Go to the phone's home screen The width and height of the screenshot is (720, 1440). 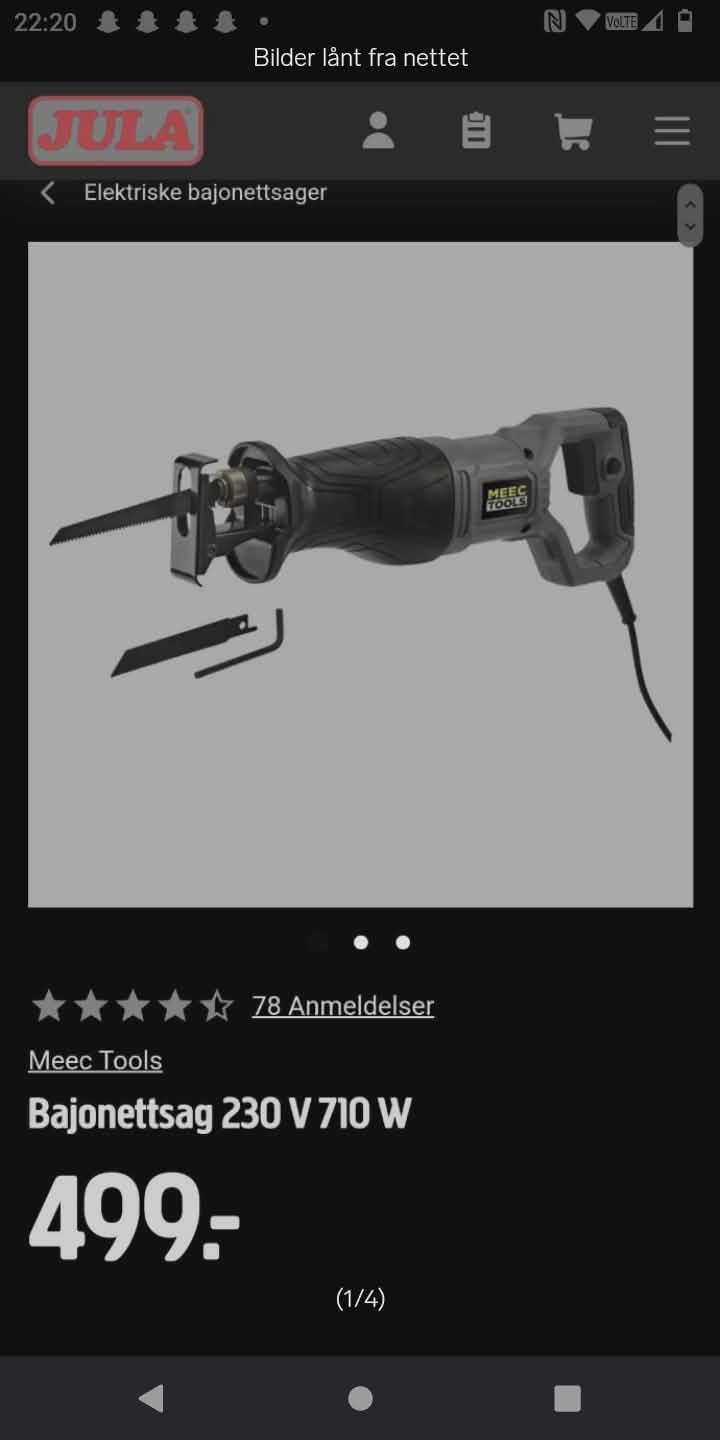(x=360, y=1398)
